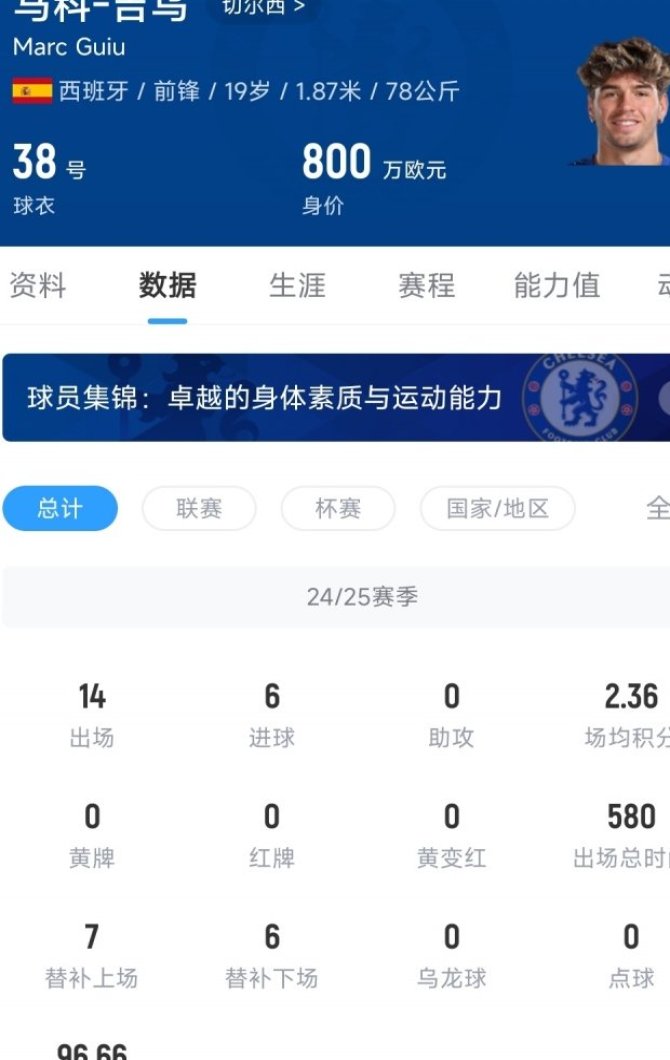The image size is (670, 1060).
Task: Switch to the 生涯 tab
Action: (x=297, y=286)
